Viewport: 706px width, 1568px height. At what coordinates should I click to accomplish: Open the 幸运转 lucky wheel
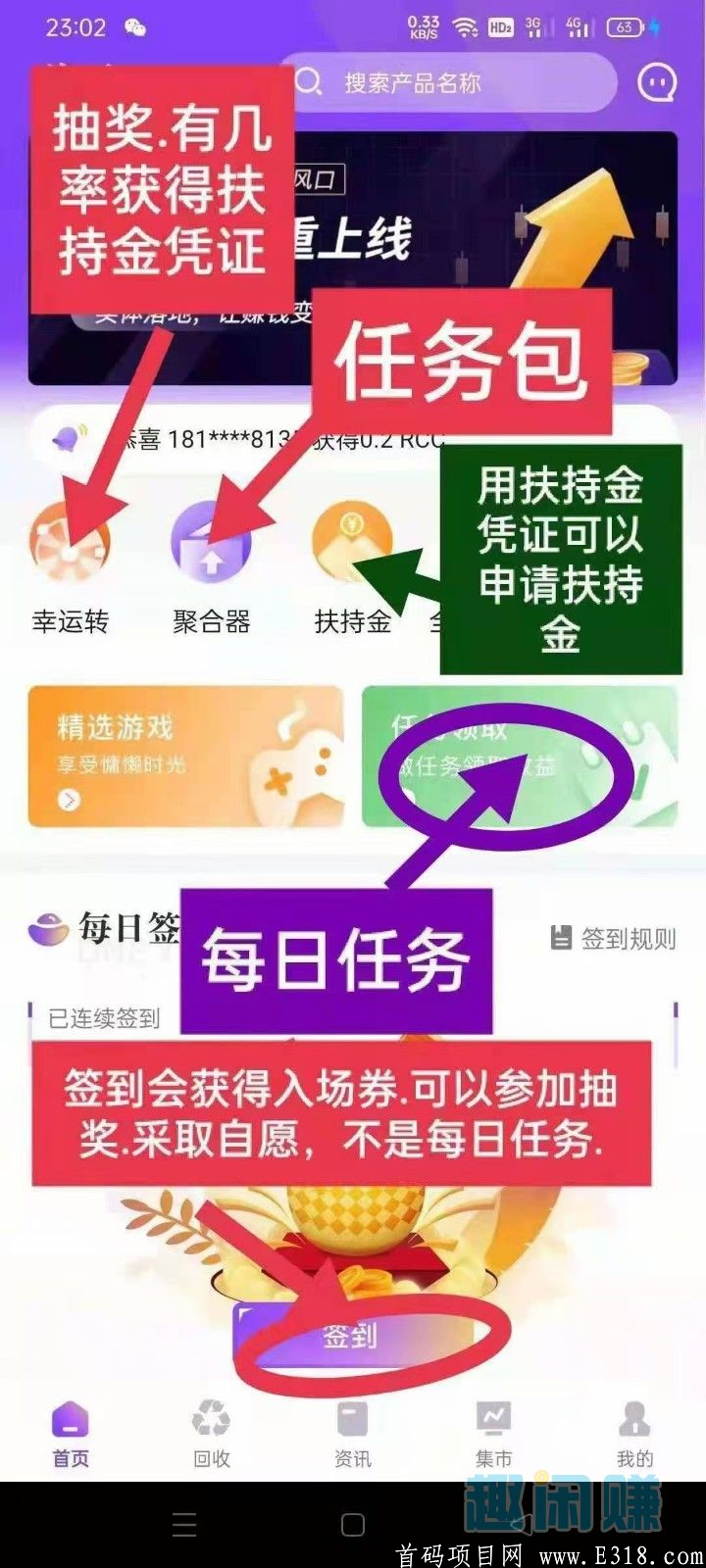[x=70, y=544]
